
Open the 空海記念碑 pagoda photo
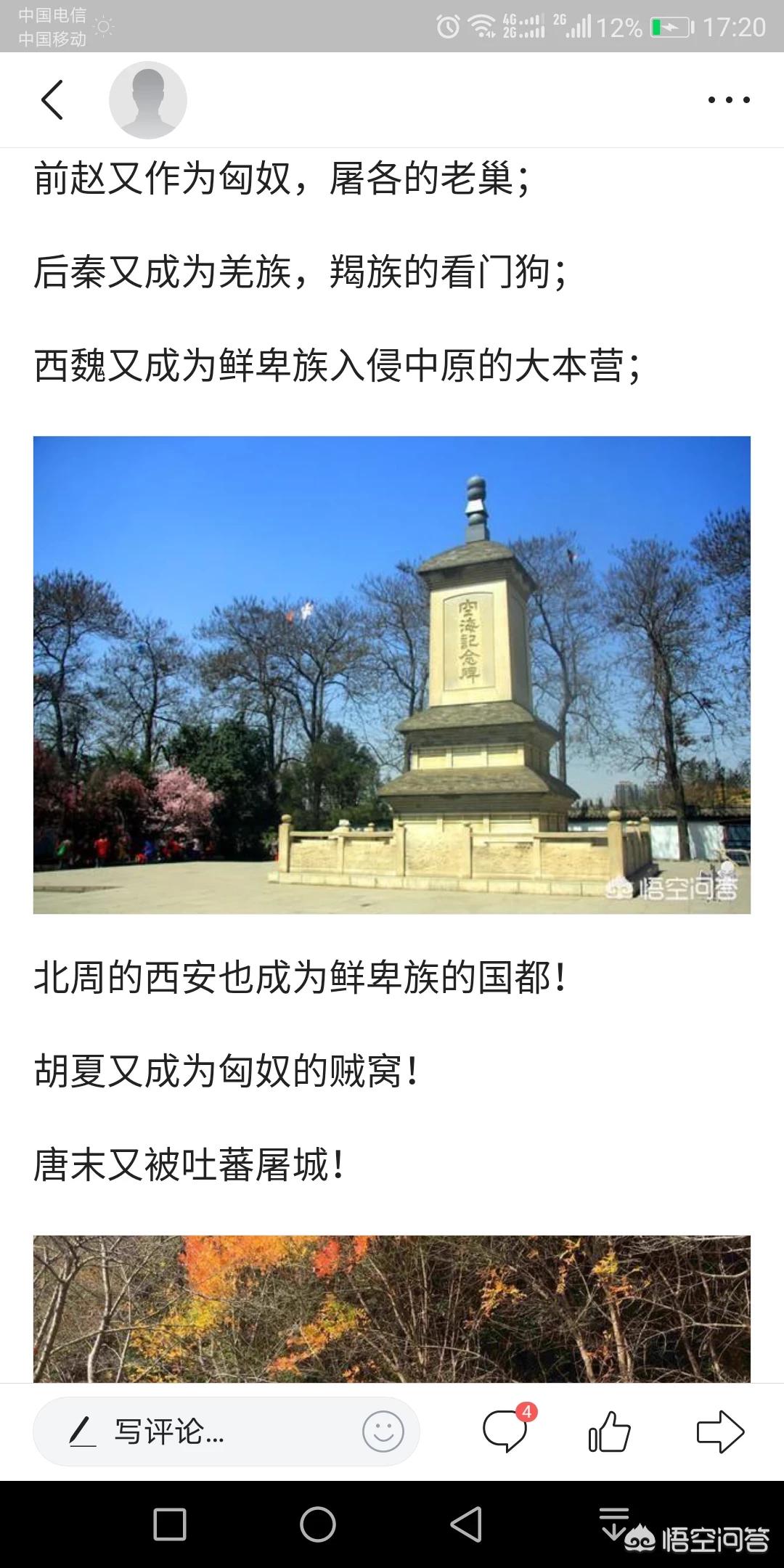tap(392, 674)
